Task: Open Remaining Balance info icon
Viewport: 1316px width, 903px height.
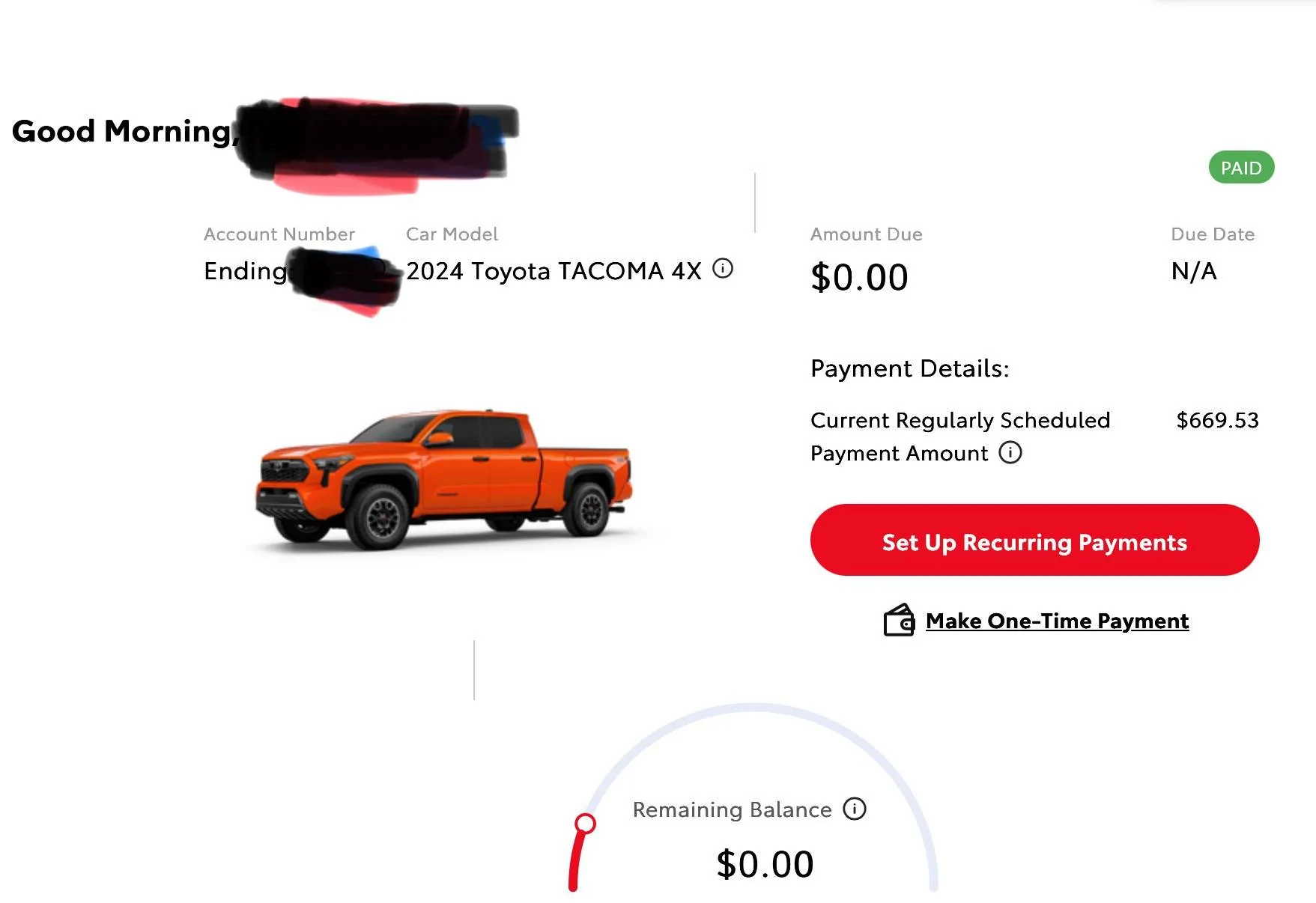Action: (855, 809)
